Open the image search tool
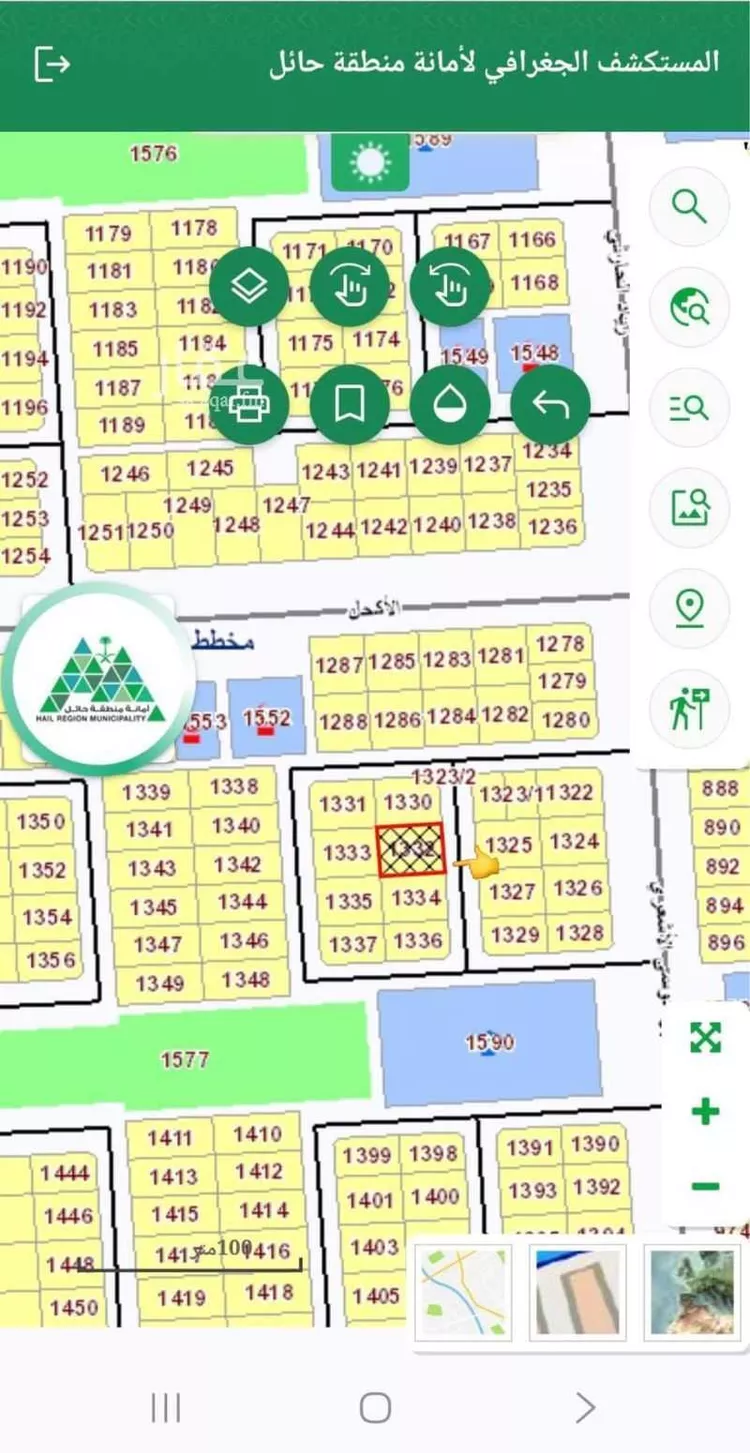750x1453 pixels. click(689, 507)
